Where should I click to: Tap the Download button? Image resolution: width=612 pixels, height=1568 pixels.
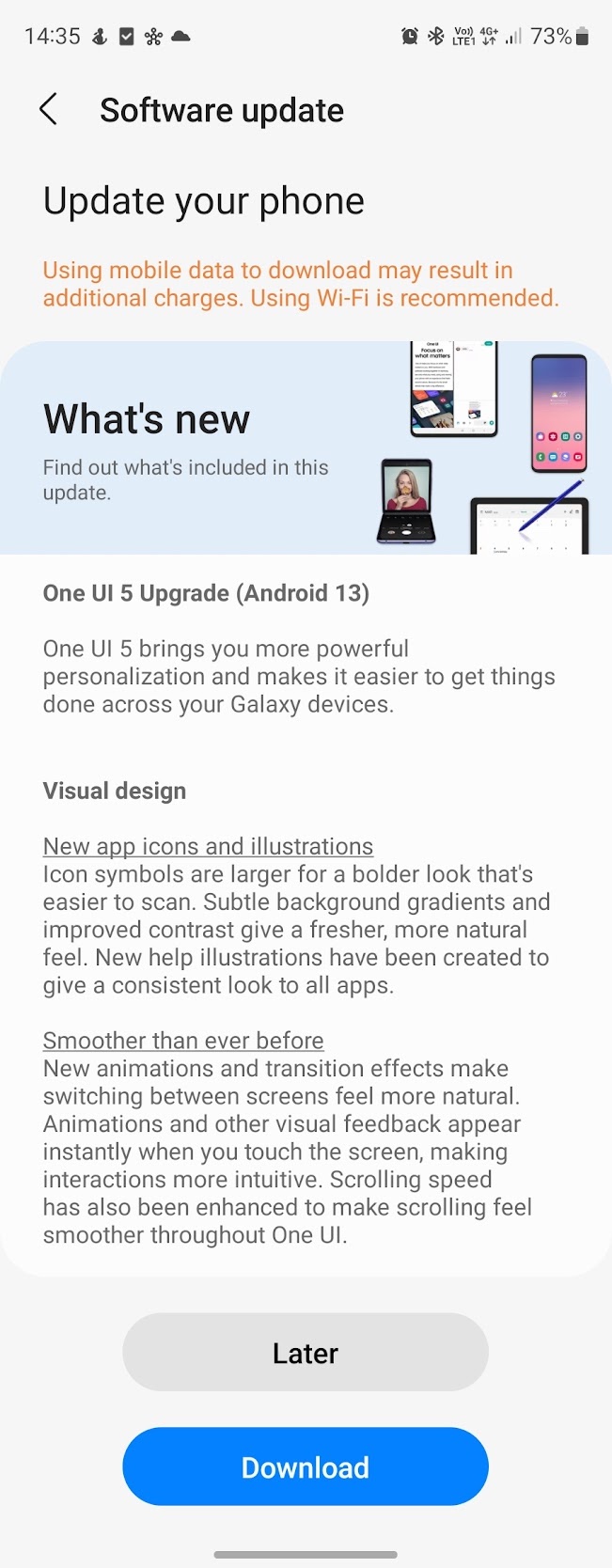coord(306,1466)
